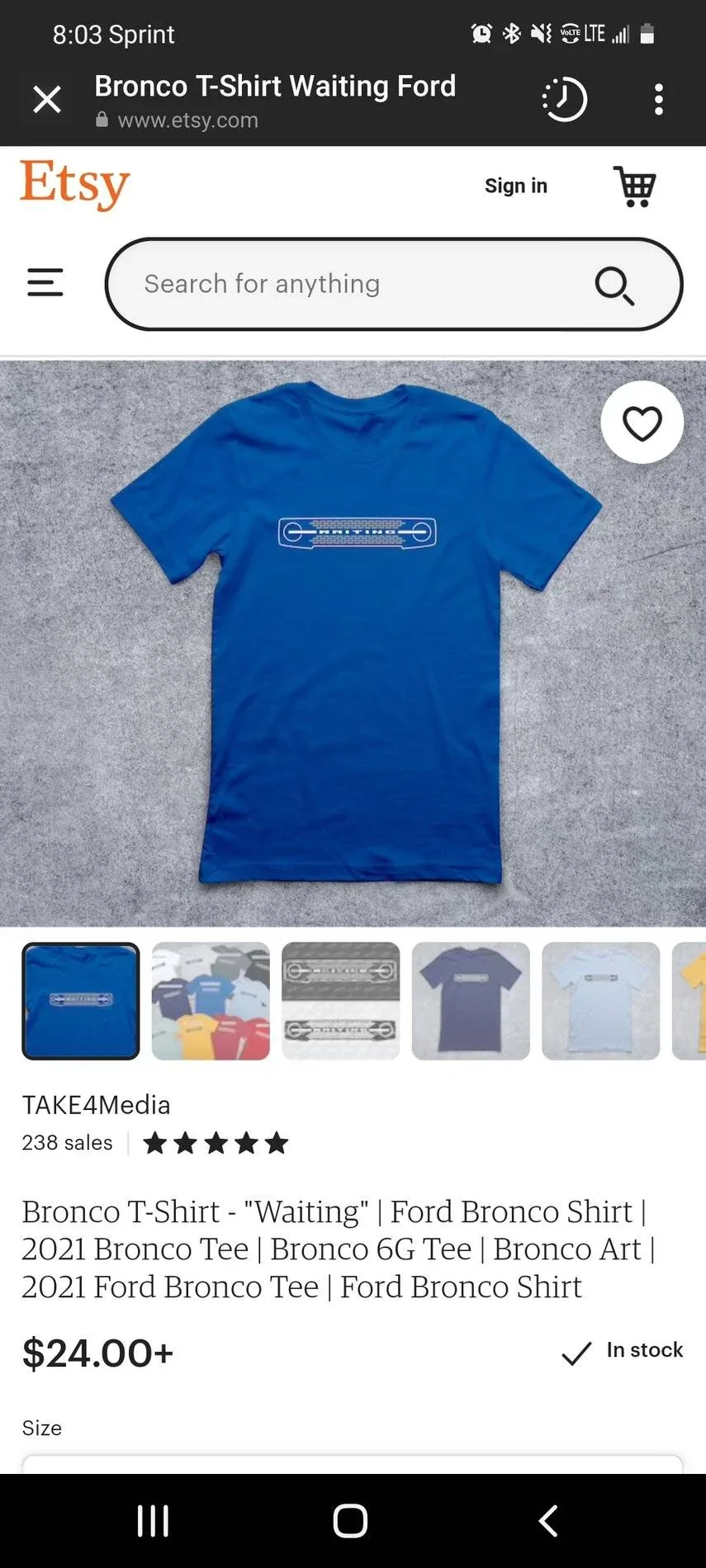The height and width of the screenshot is (1568, 706).
Task: Open browser history via the clock icon
Action: (564, 99)
